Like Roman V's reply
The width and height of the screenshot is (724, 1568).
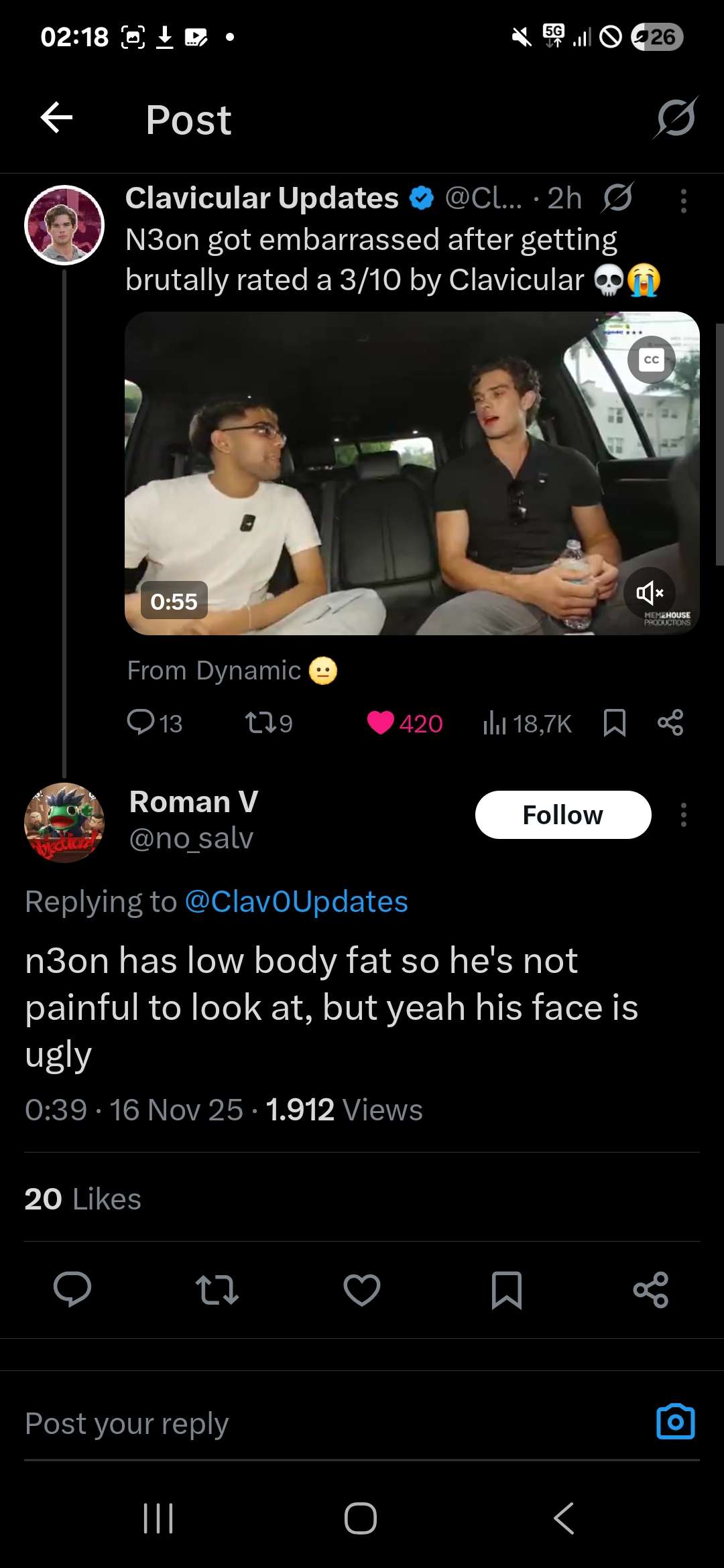tap(361, 1289)
